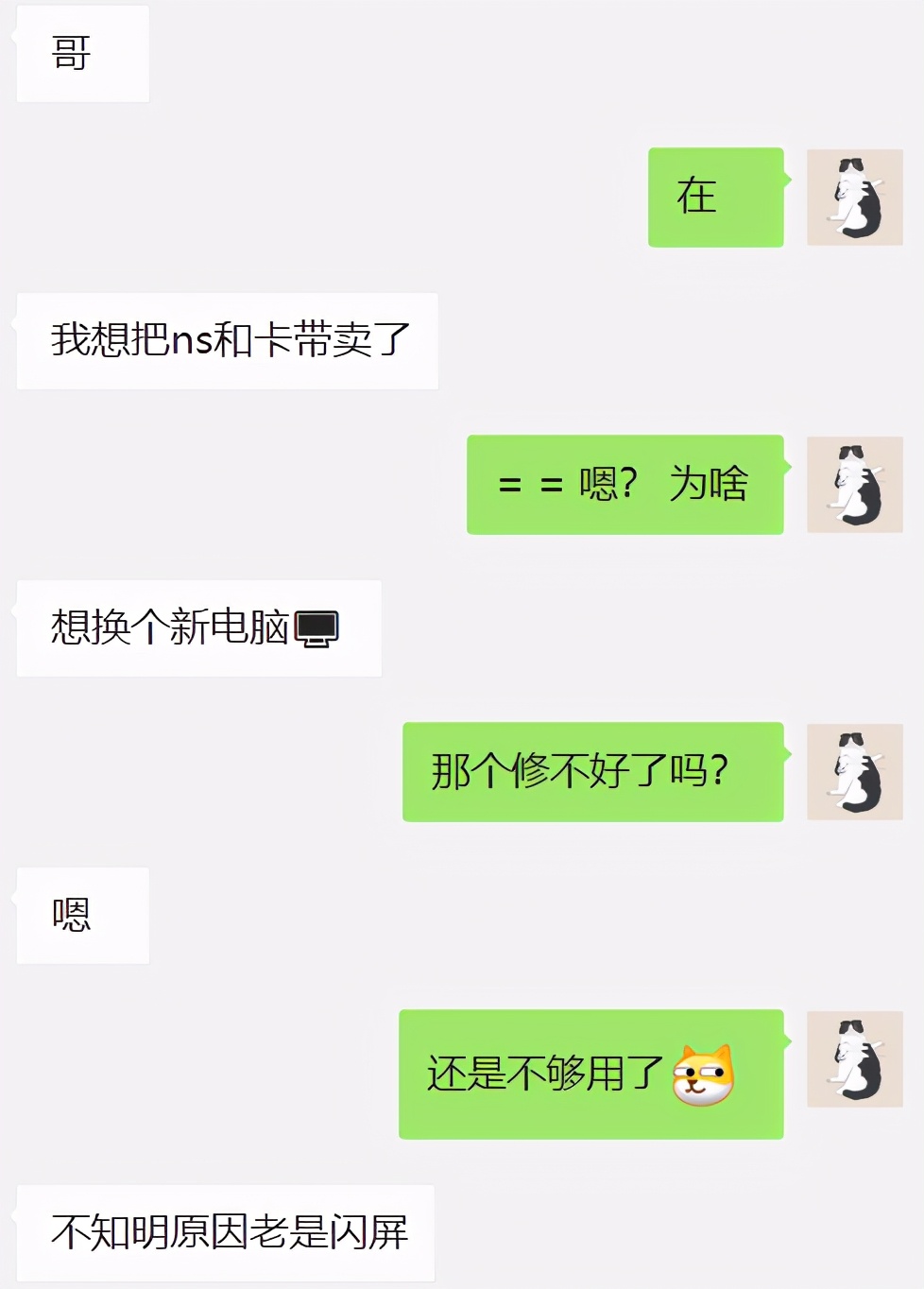Click the "还是不够用了" green bubble

pyautogui.click(x=592, y=1074)
